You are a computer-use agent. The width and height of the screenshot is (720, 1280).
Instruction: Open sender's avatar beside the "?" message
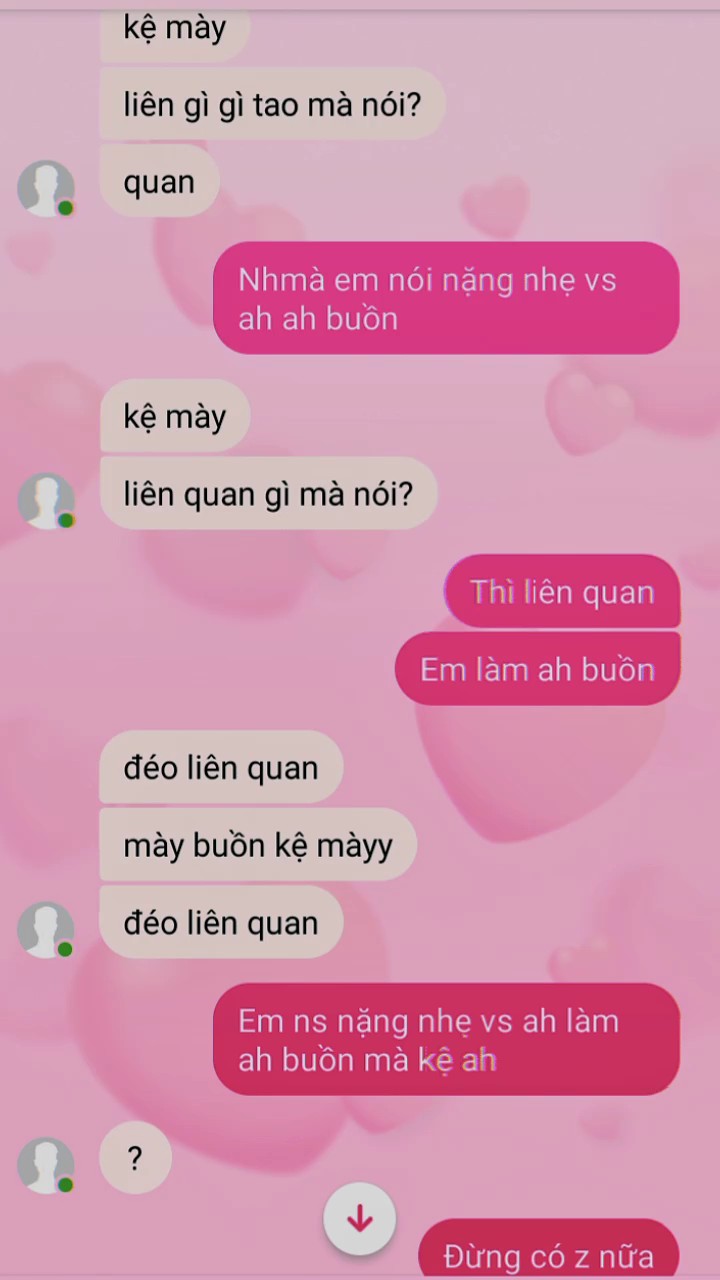46,1164
